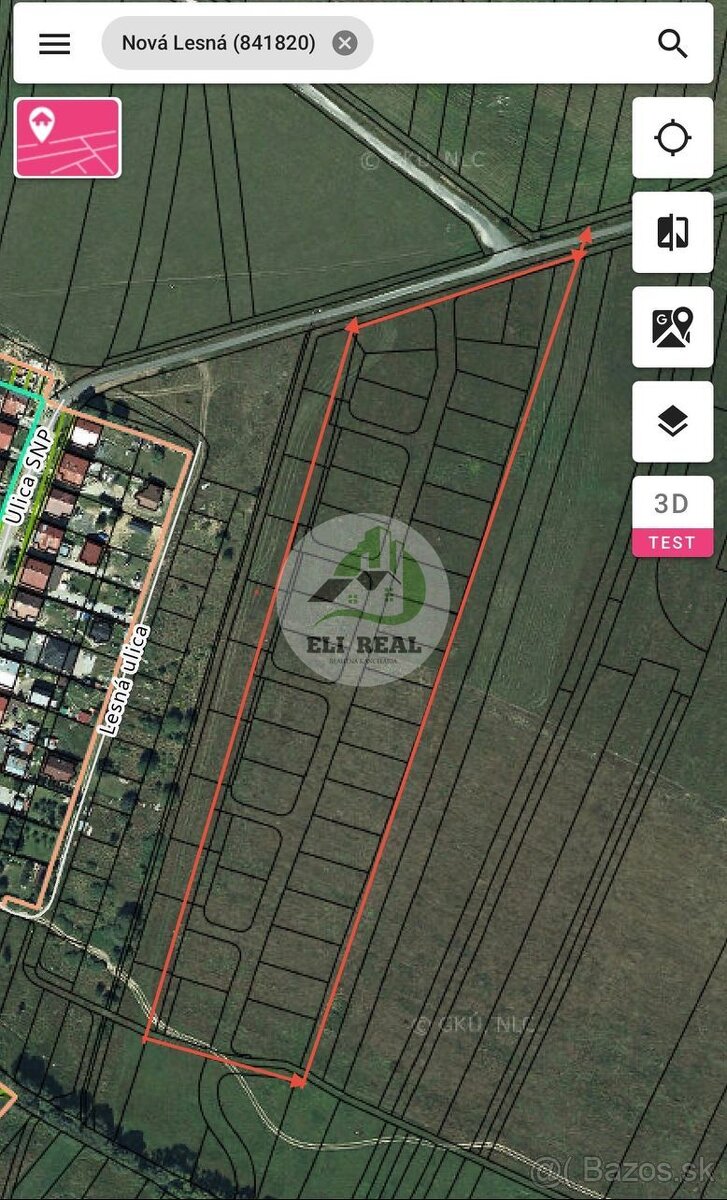
Task: Open this place in Google Maps
Action: (673, 328)
